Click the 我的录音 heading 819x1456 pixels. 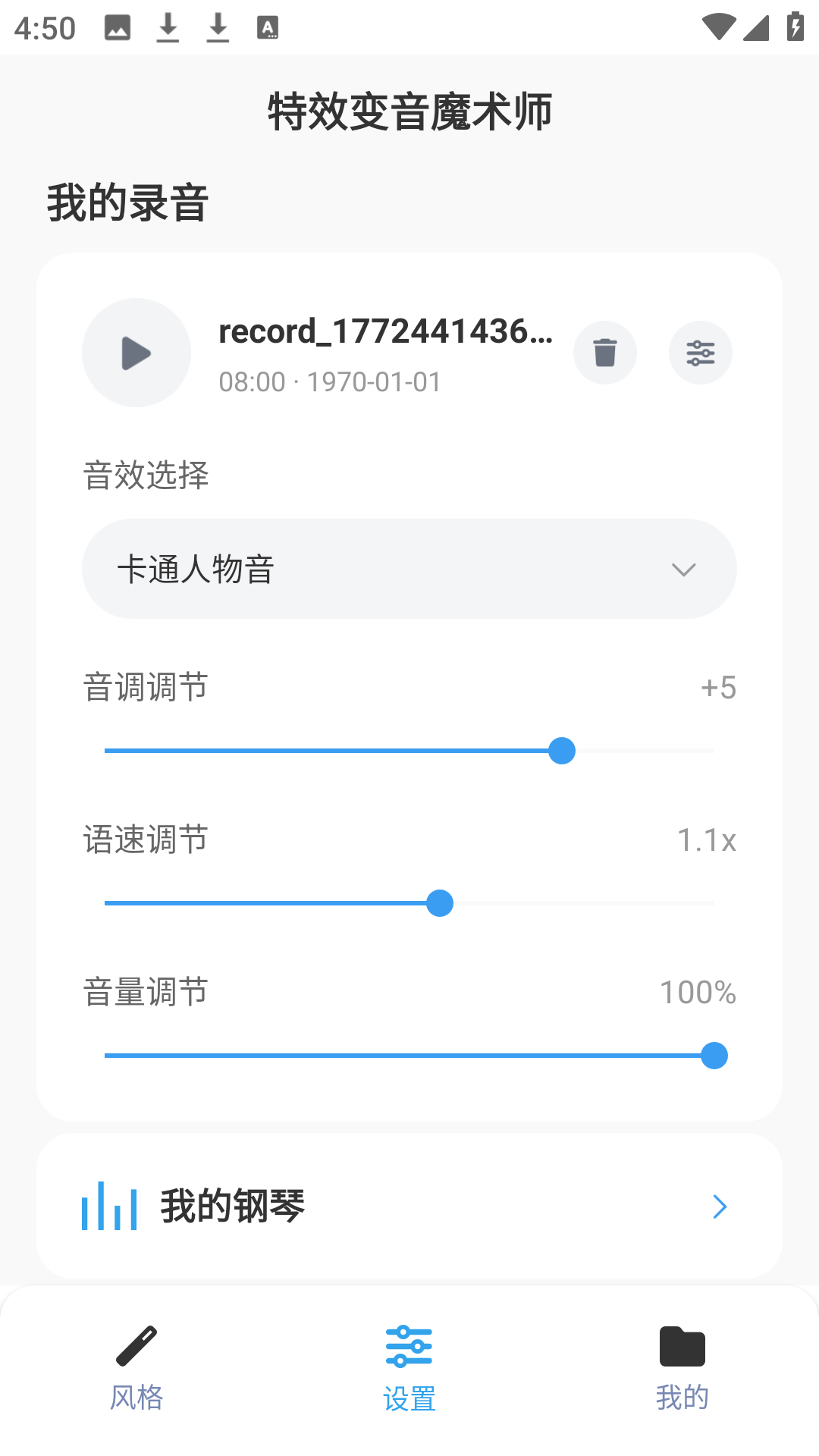(x=125, y=201)
